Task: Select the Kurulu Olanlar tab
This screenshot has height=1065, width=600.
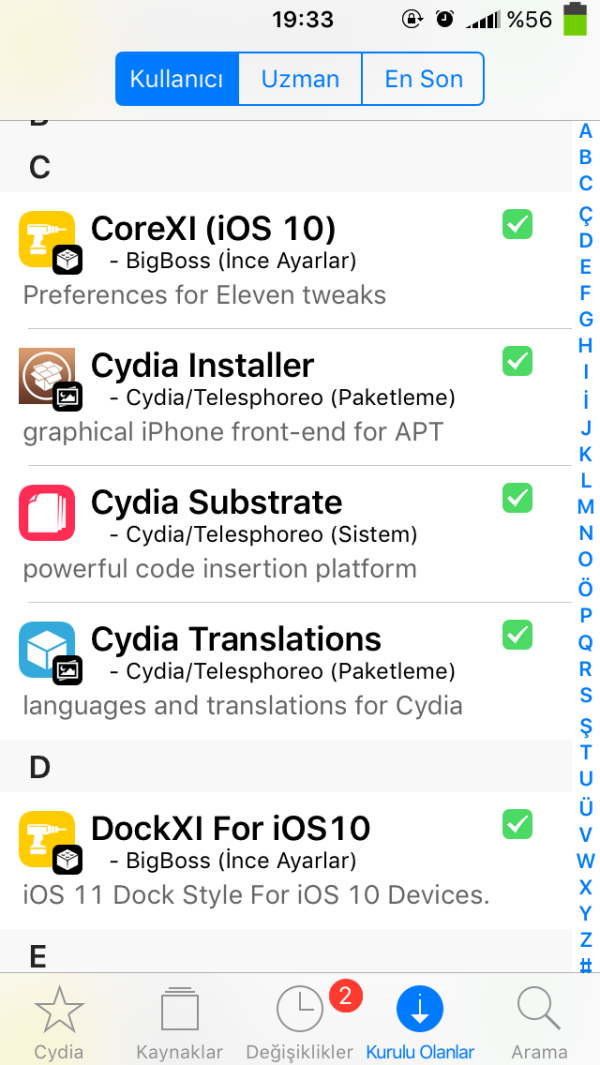Action: pyautogui.click(x=420, y=1022)
